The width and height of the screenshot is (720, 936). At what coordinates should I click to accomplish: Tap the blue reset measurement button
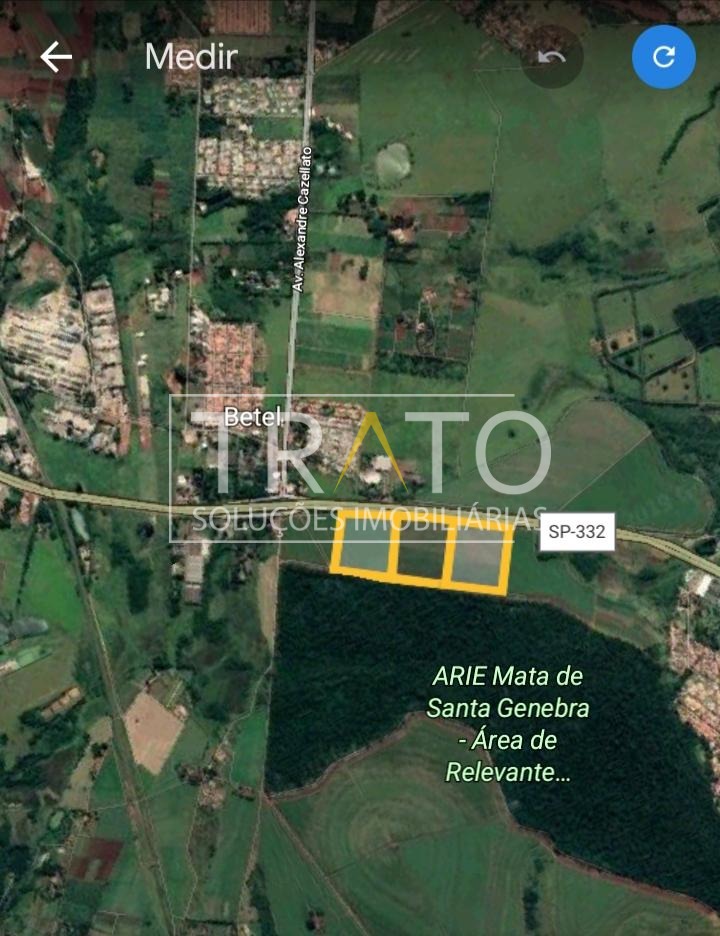664,57
